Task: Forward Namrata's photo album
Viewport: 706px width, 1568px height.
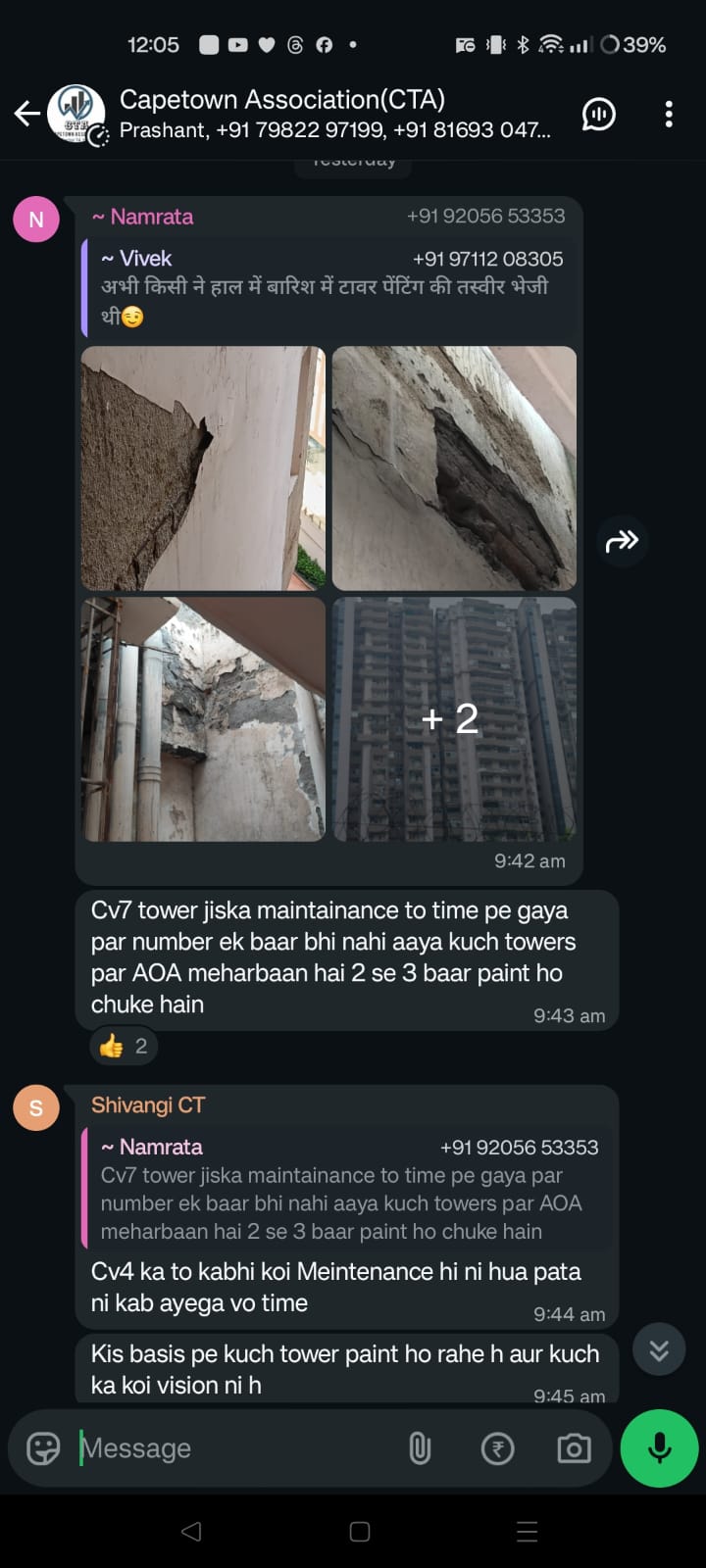Action: coord(623,540)
